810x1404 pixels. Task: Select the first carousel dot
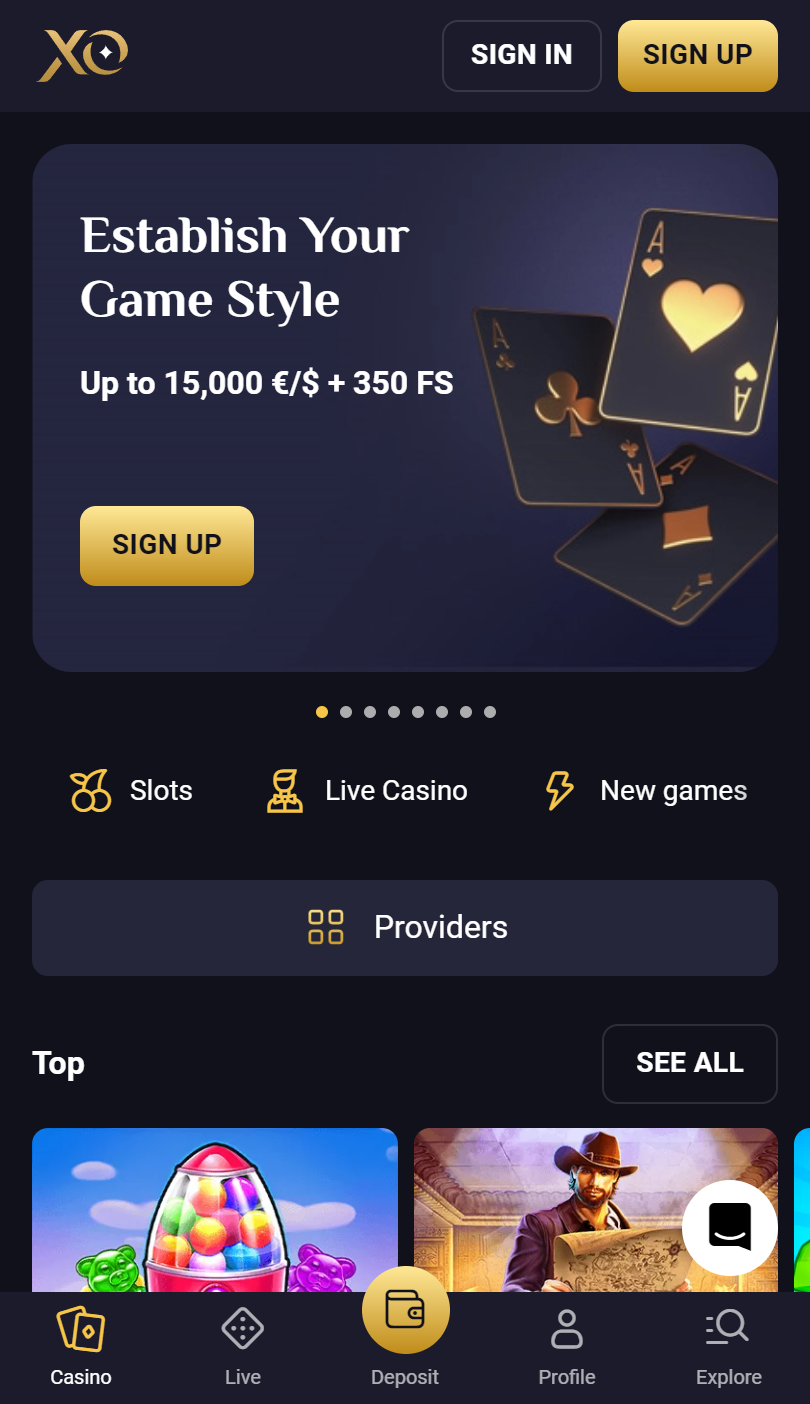coord(322,712)
